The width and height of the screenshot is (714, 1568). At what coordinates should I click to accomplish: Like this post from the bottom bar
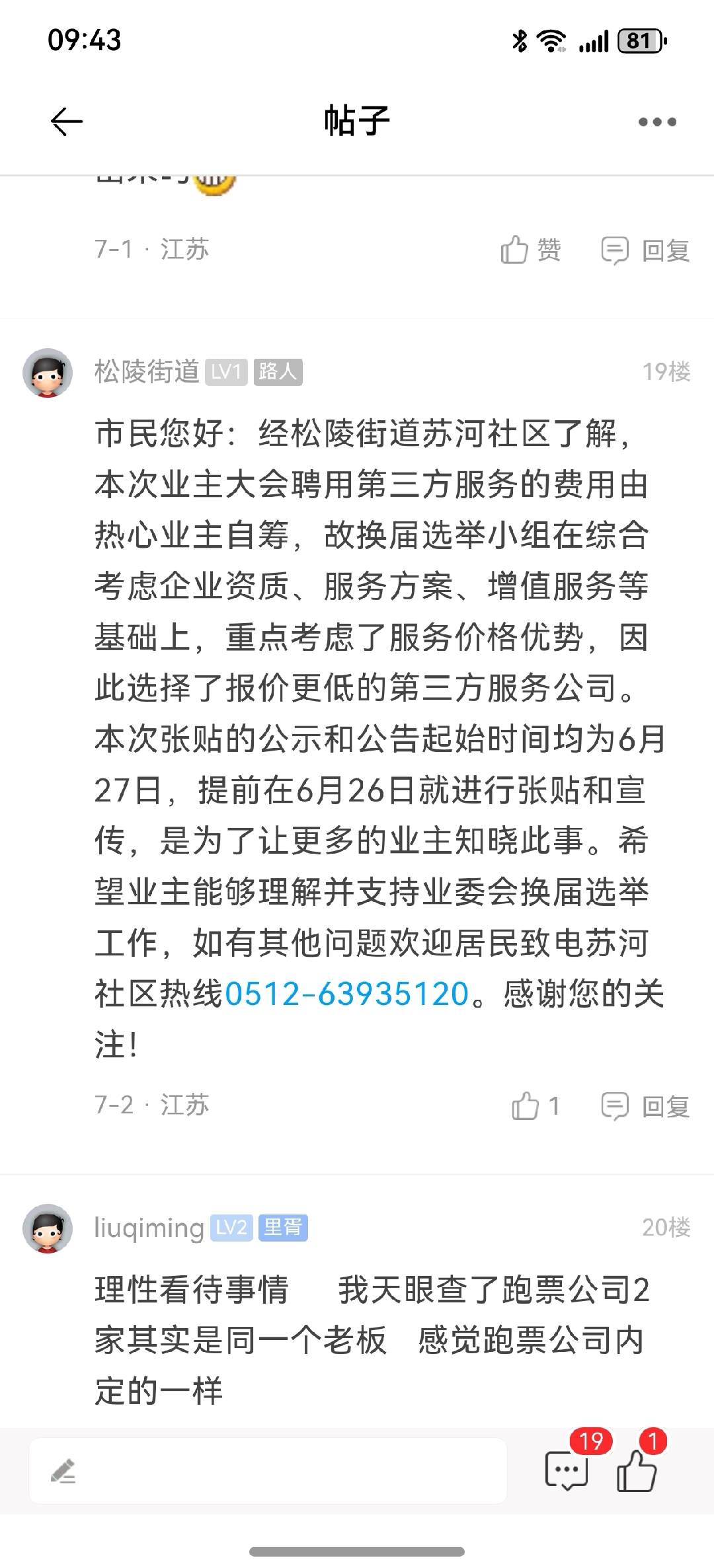coord(637,1471)
